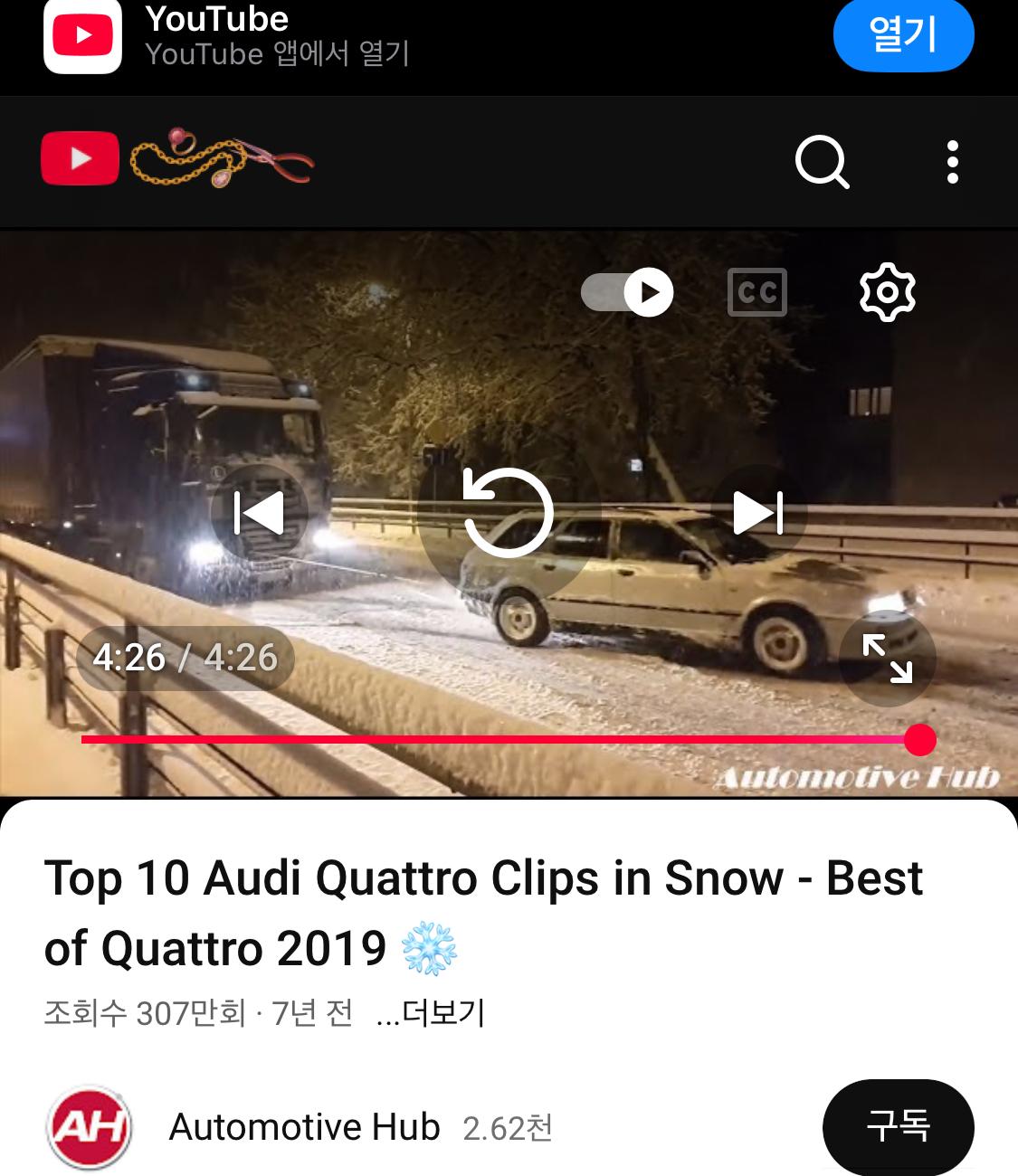Toggle the autoplay switch
The image size is (1018, 1176).
(x=628, y=292)
